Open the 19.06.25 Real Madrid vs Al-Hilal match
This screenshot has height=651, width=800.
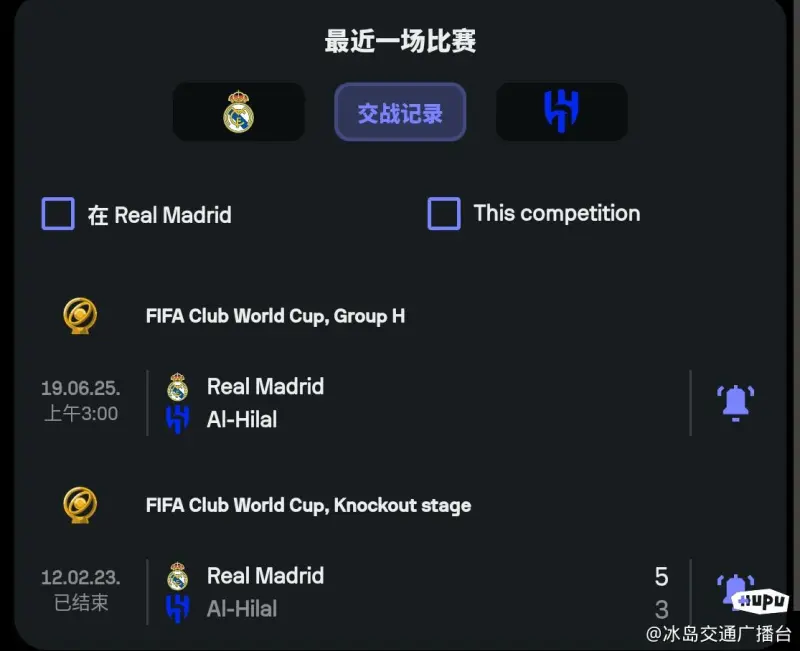coord(400,403)
